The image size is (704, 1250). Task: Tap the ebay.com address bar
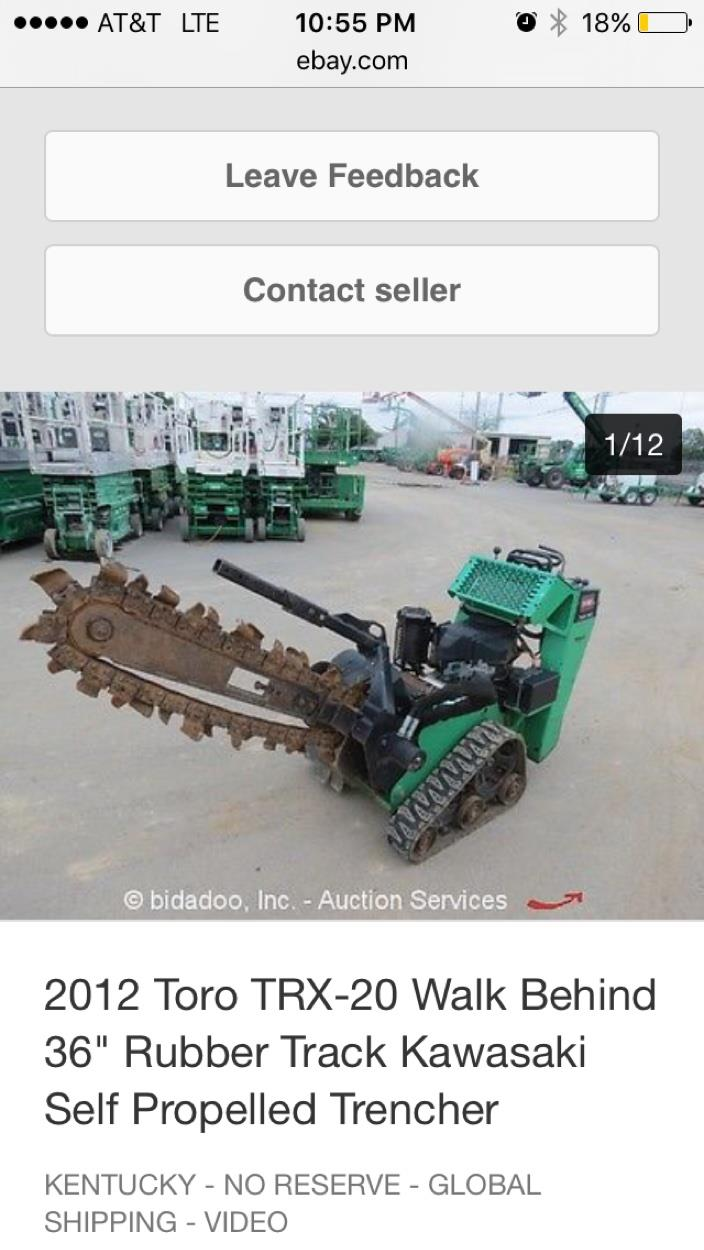coord(352,61)
